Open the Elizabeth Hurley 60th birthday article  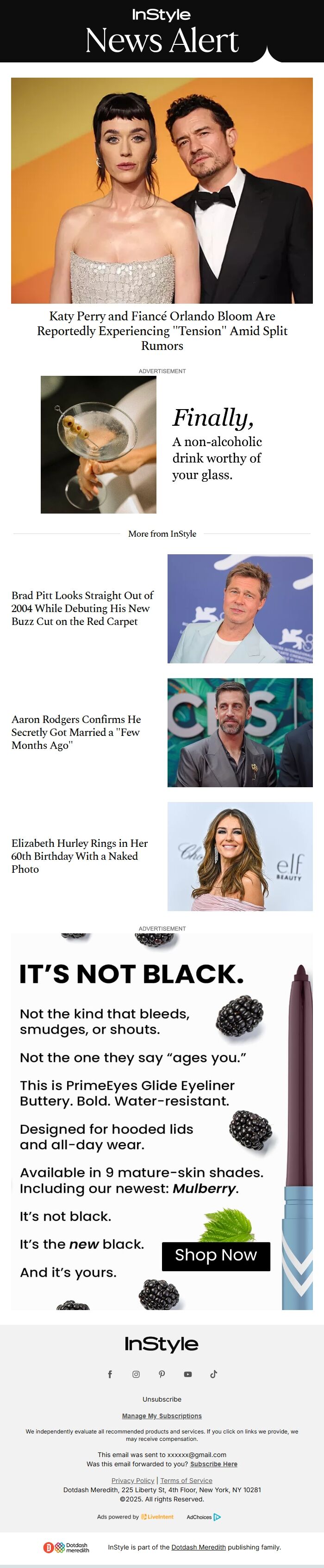point(79,856)
